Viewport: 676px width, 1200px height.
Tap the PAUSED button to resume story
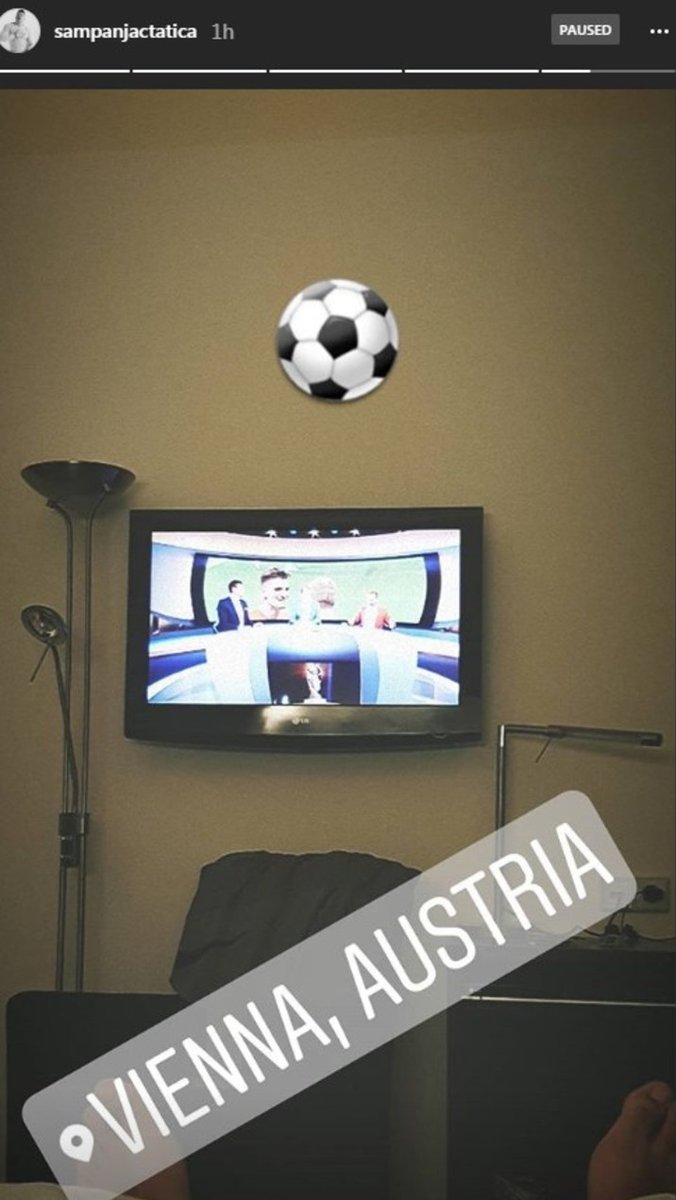point(585,30)
